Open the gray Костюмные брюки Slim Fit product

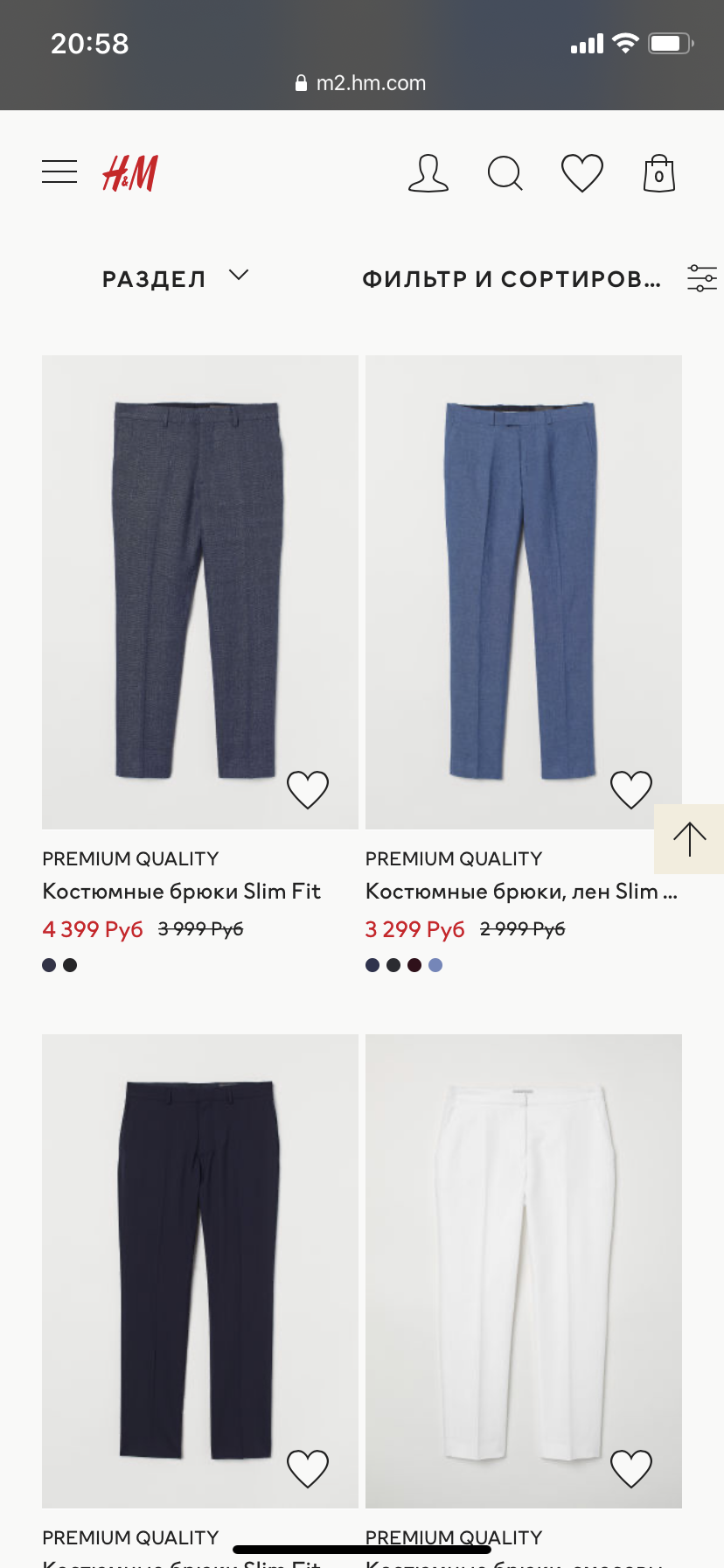[x=199, y=591]
